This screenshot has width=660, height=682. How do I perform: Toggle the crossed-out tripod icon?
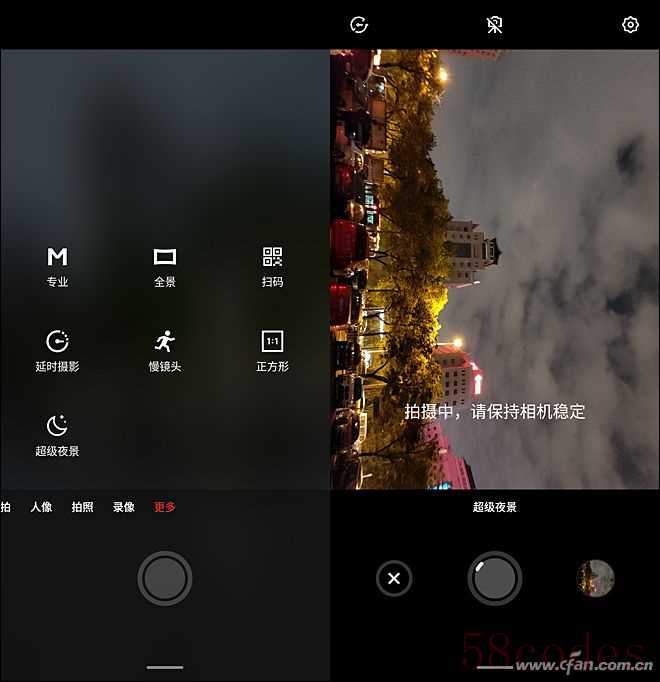point(494,24)
